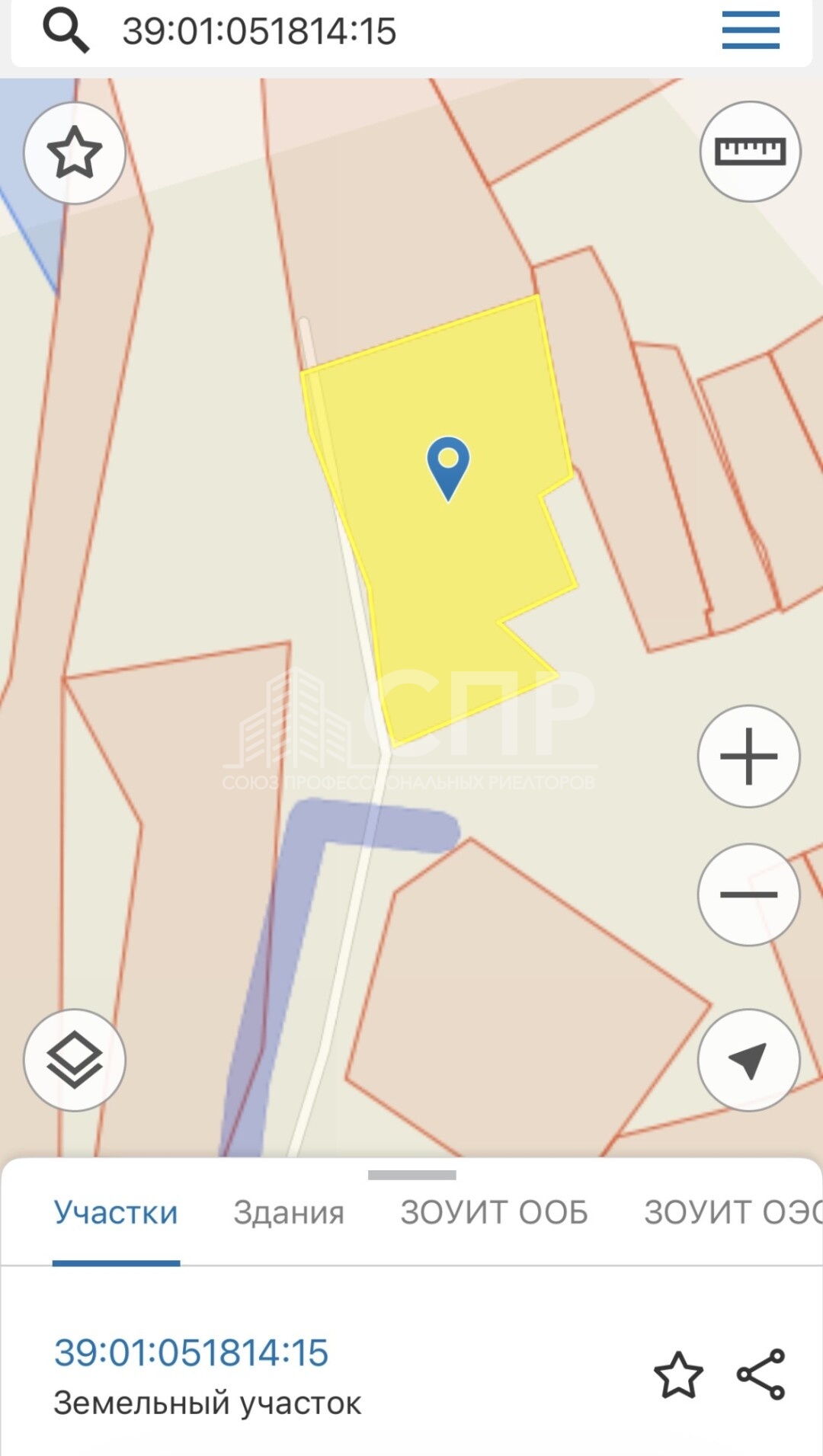This screenshot has width=823, height=1456.
Task: Open the hamburger menu
Action: tap(751, 30)
